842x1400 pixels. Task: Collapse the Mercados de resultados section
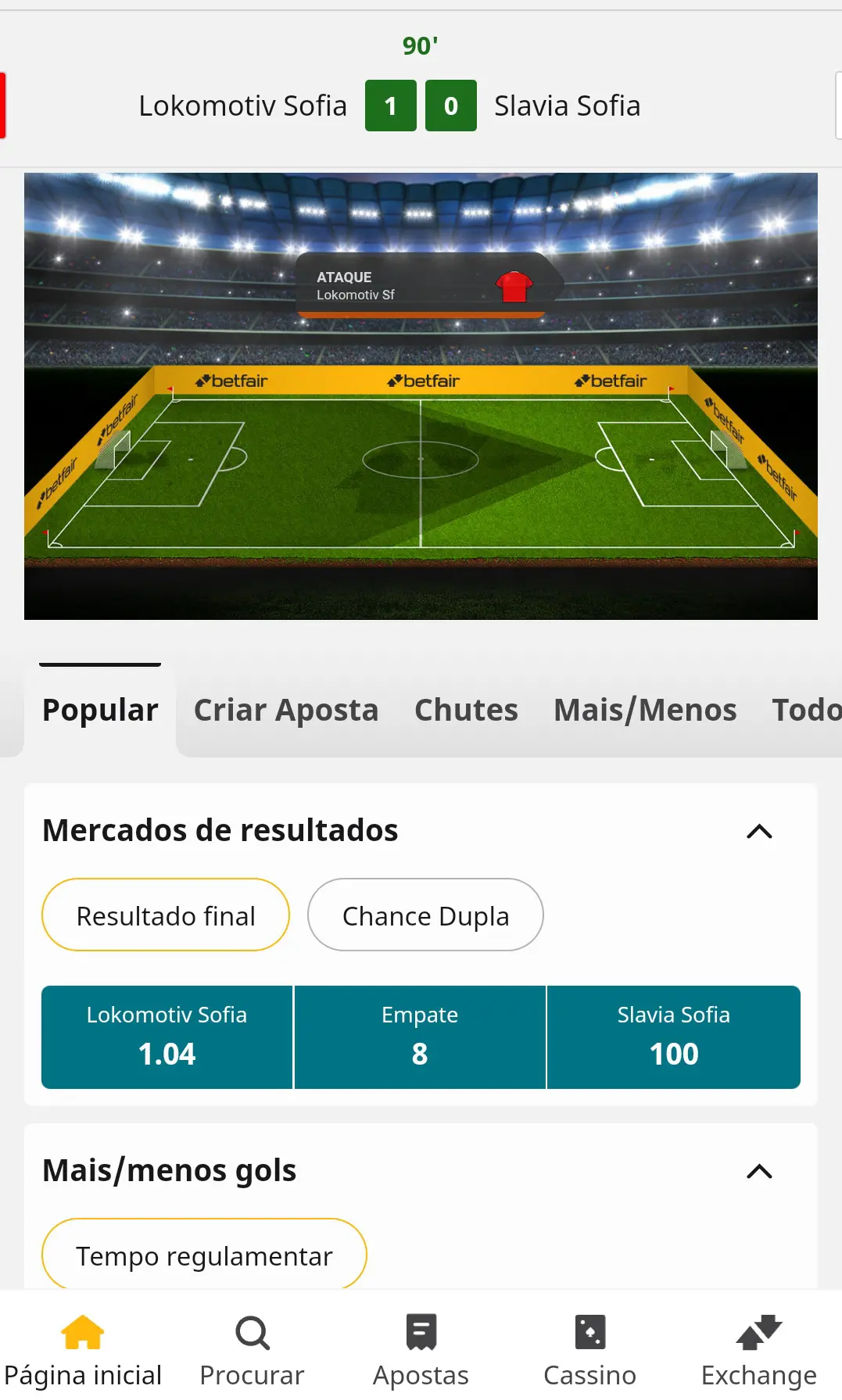759,831
